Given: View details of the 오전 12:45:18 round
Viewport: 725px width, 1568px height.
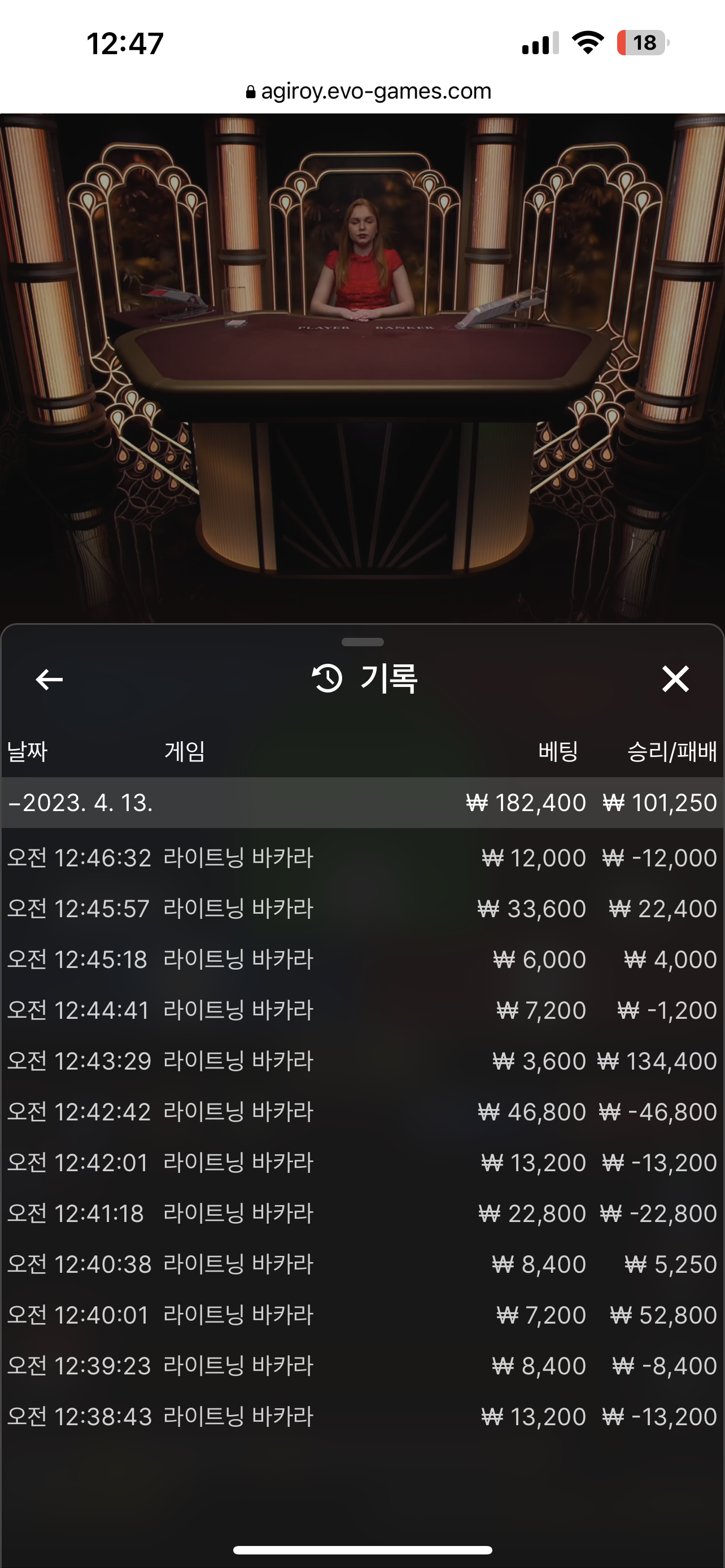Looking at the screenshot, I should click(x=362, y=960).
